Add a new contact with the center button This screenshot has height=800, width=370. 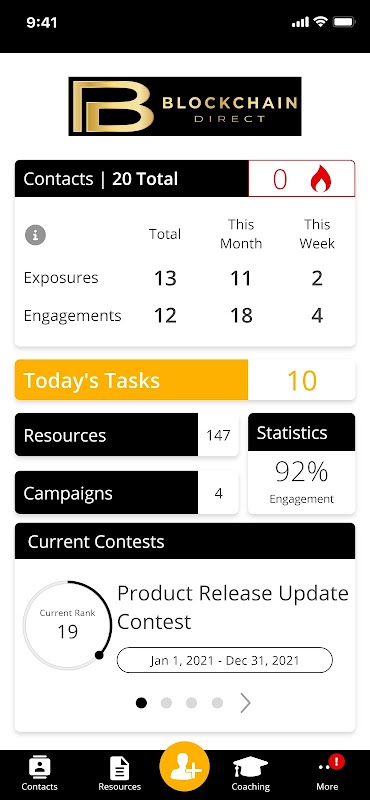click(185, 767)
